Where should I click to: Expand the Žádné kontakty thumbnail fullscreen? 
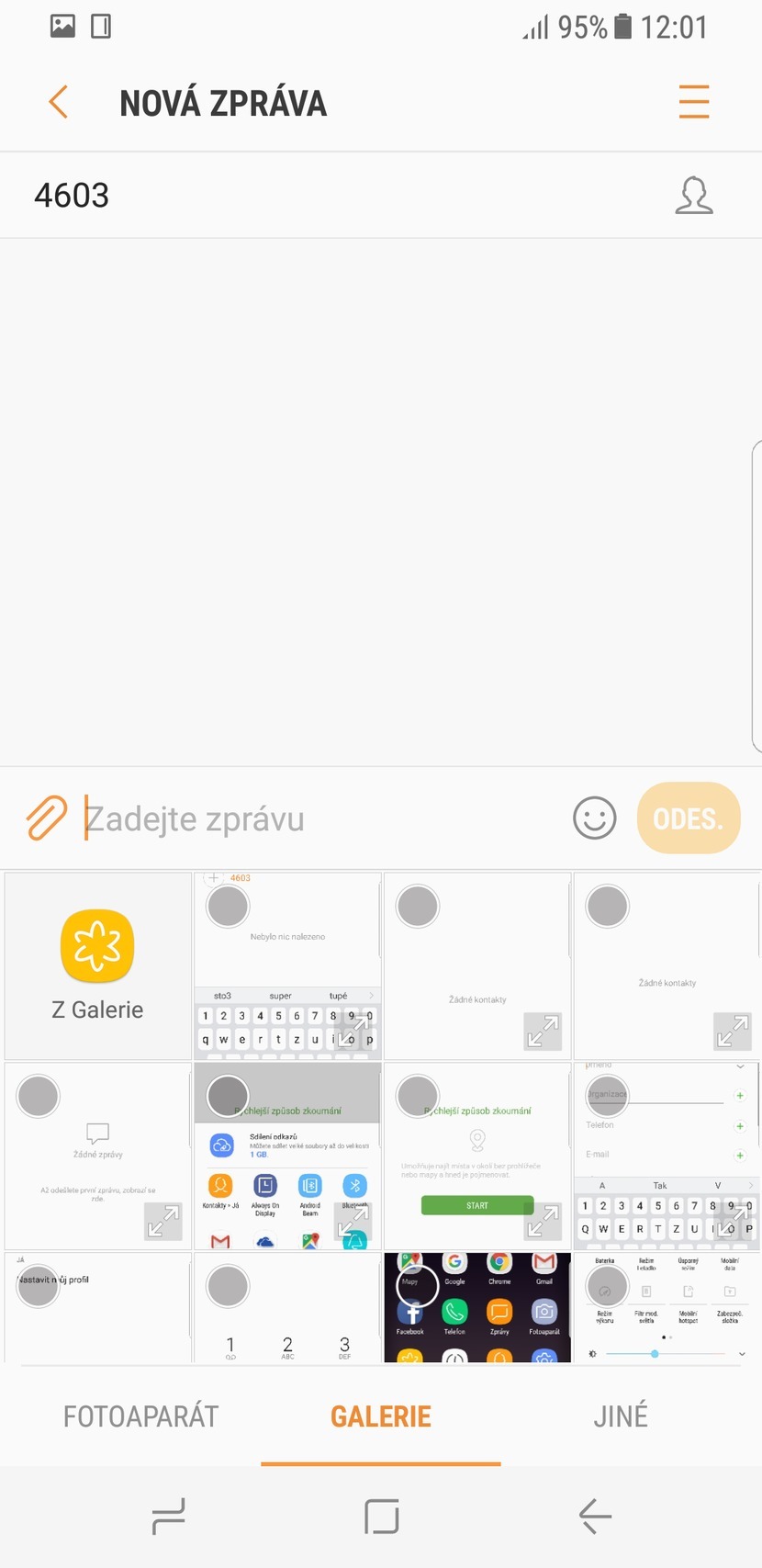point(543,1031)
